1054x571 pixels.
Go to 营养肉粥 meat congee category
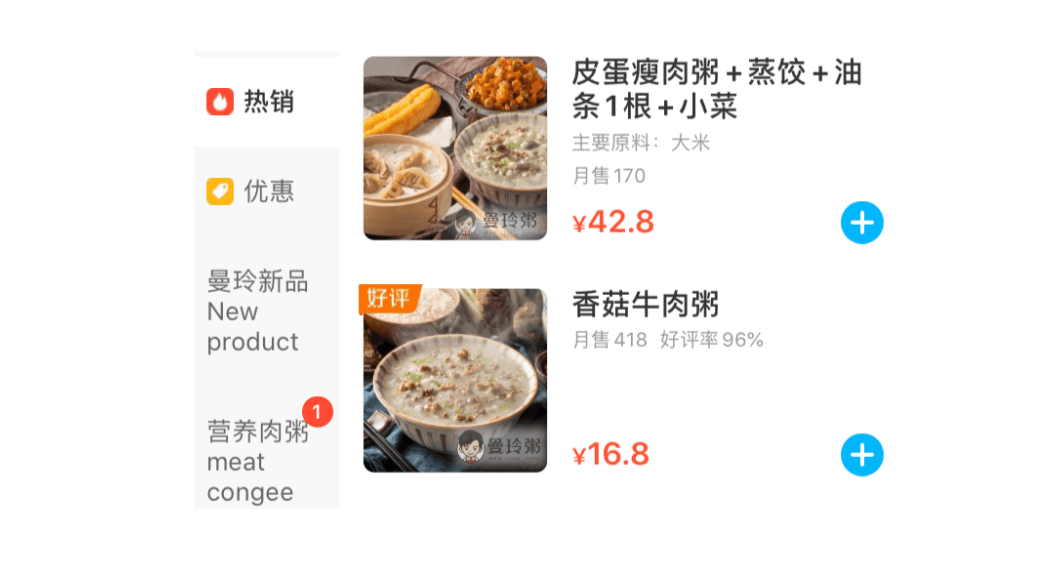click(x=258, y=462)
